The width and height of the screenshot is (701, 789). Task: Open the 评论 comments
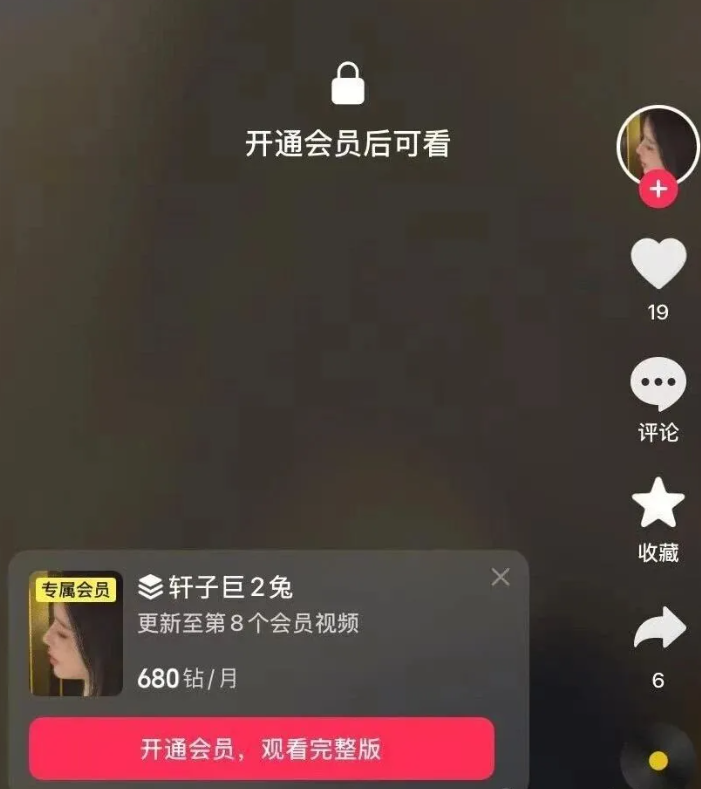click(658, 386)
